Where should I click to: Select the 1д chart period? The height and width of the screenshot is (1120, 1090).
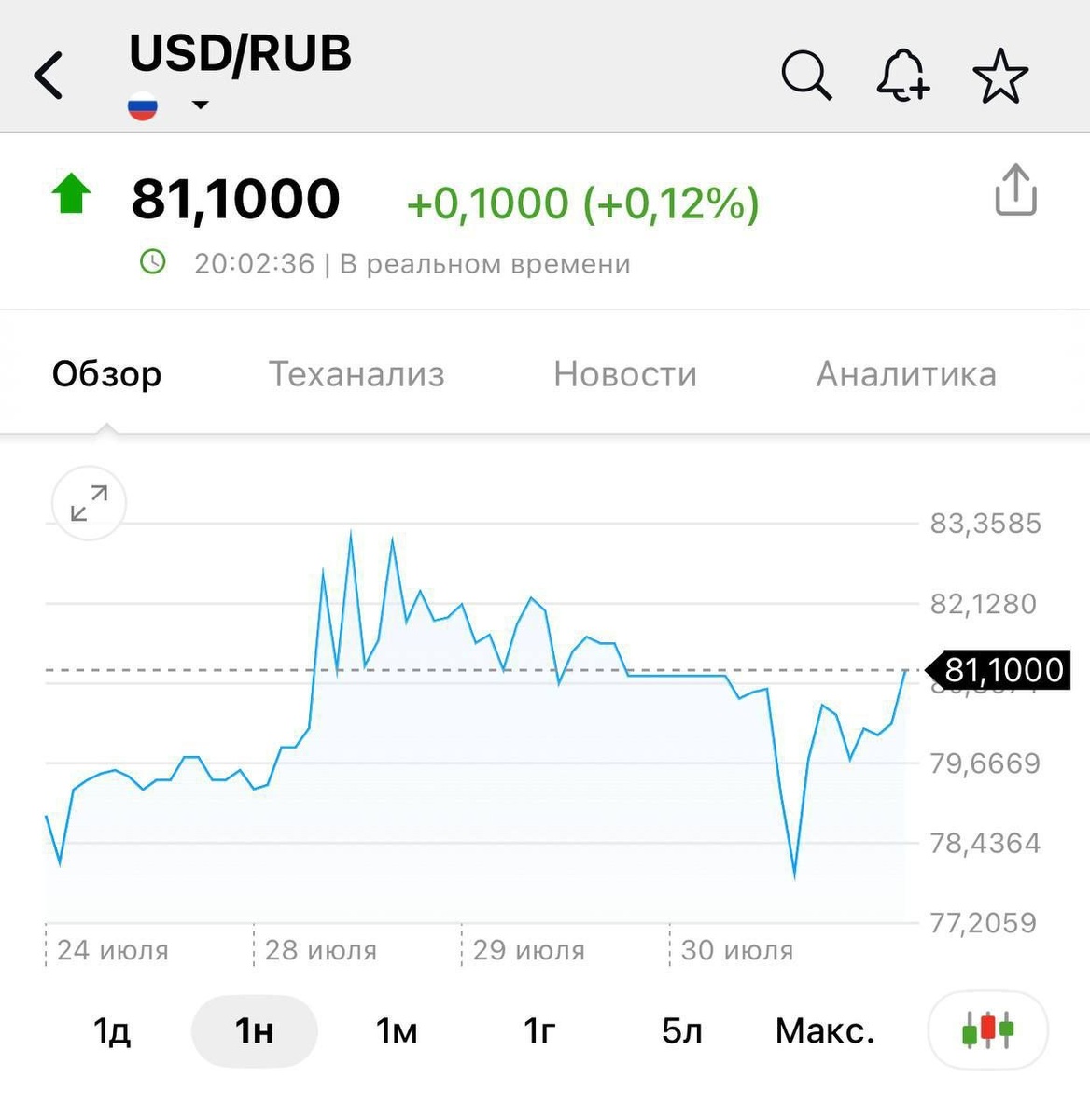click(112, 1031)
